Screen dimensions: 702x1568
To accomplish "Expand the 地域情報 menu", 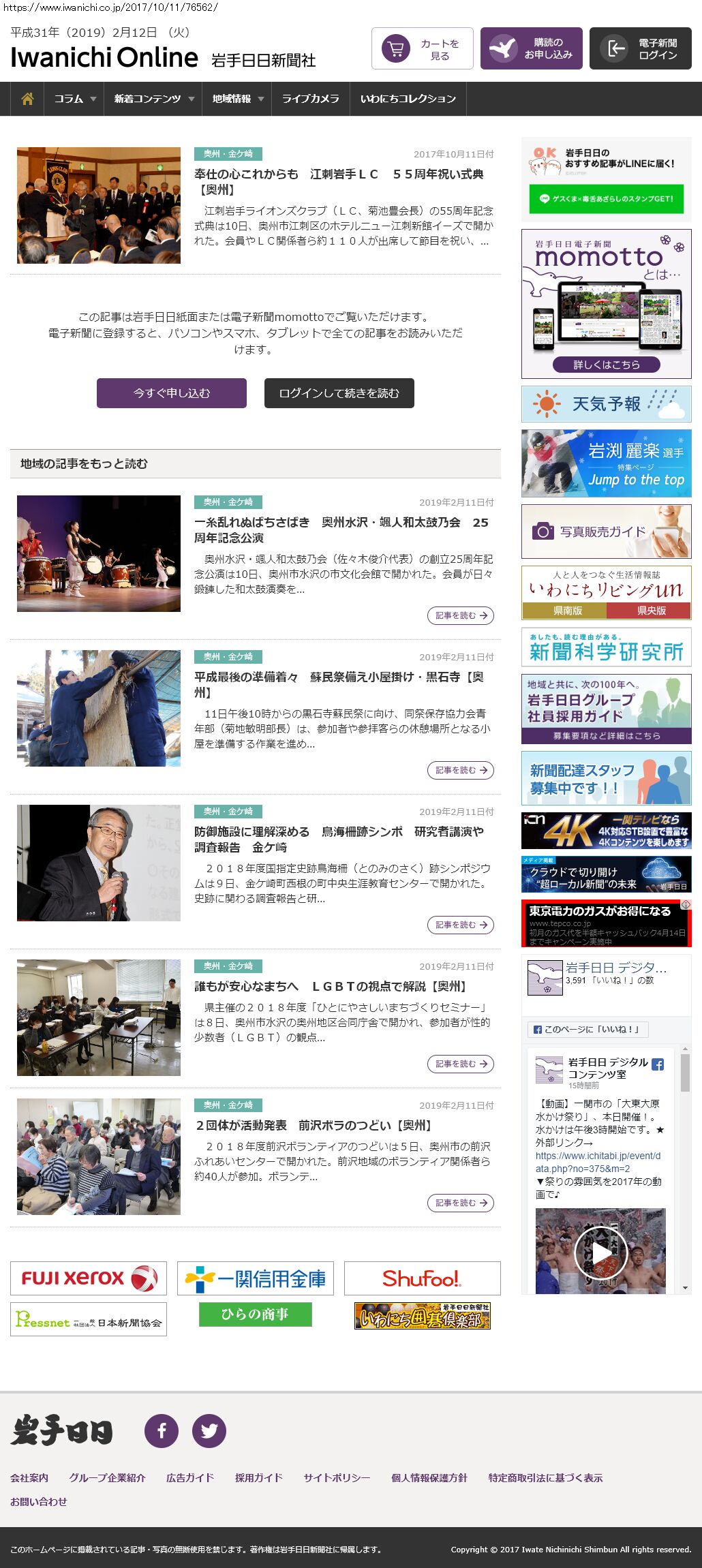I will (x=237, y=99).
